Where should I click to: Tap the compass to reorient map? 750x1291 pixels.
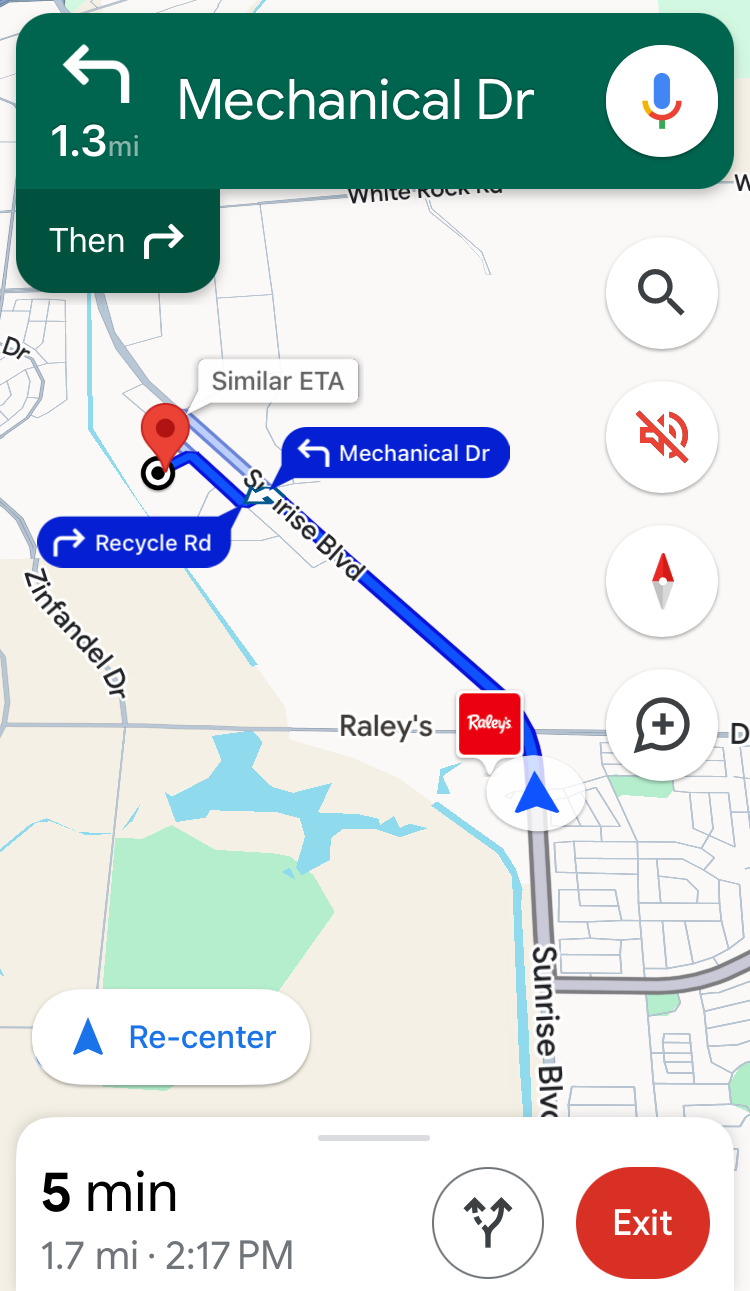click(661, 581)
